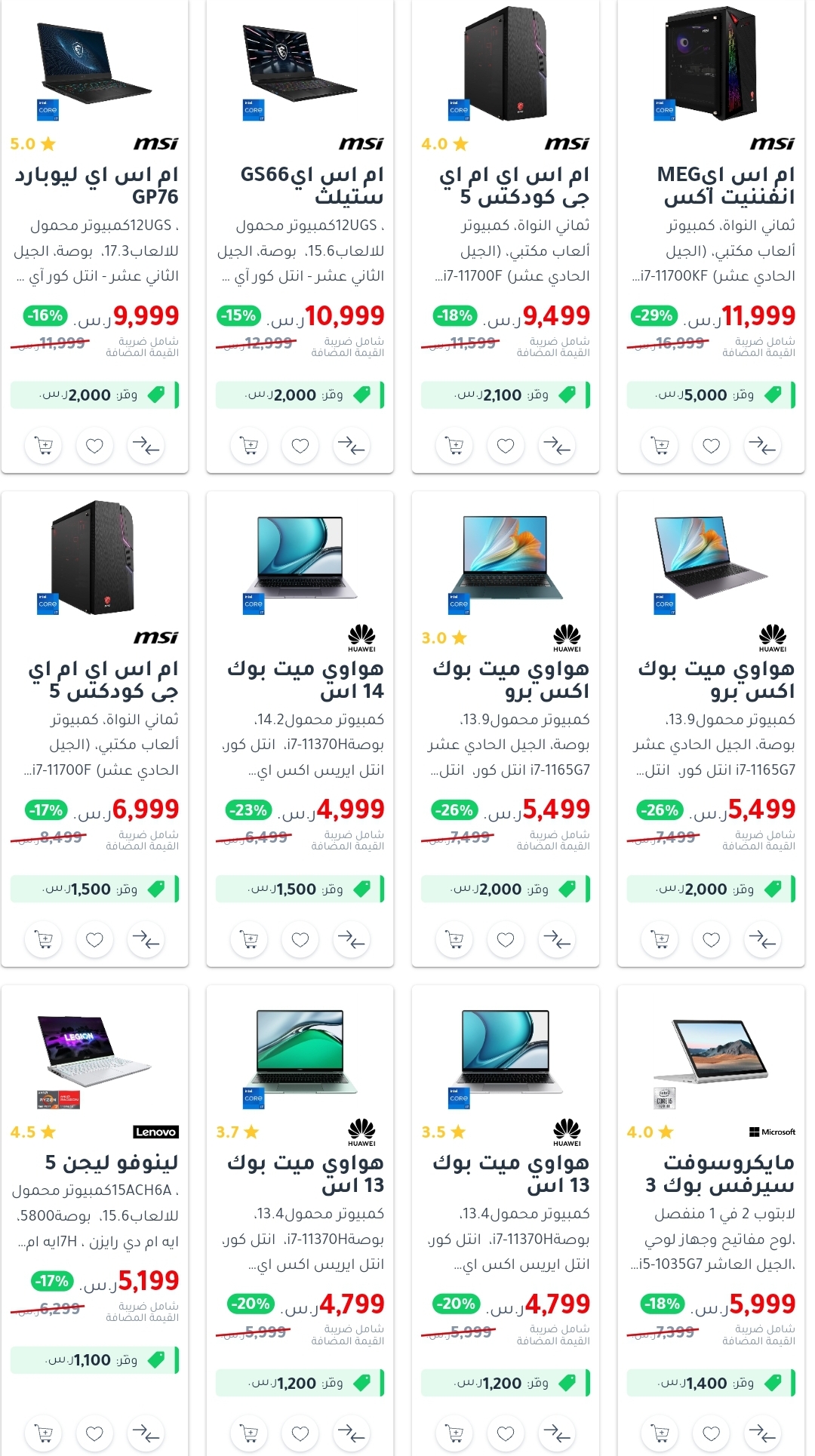Compare the MSI GS66 Stealth laptop
The image size is (815, 1456).
[x=352, y=446]
